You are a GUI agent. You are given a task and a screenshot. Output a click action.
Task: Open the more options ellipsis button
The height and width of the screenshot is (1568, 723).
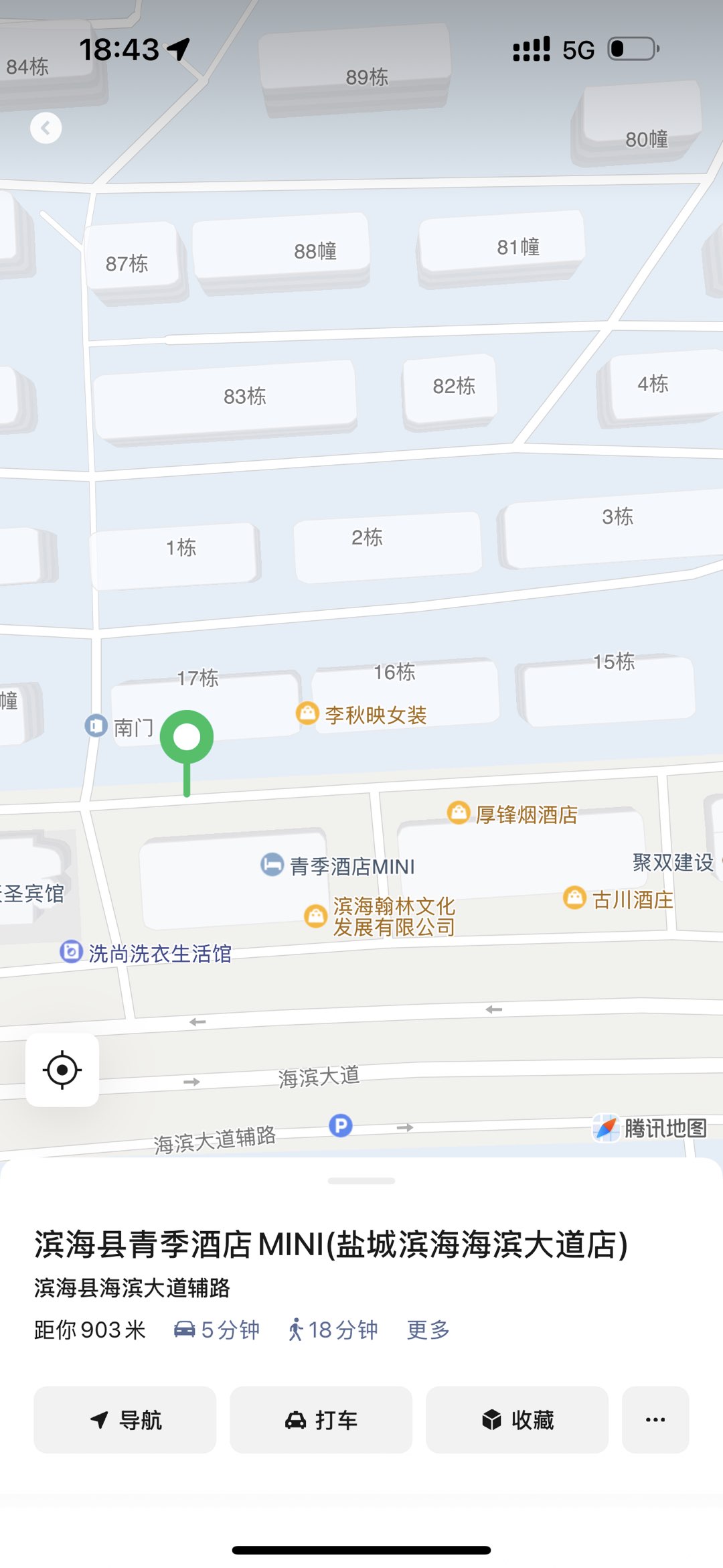pyautogui.click(x=655, y=1419)
